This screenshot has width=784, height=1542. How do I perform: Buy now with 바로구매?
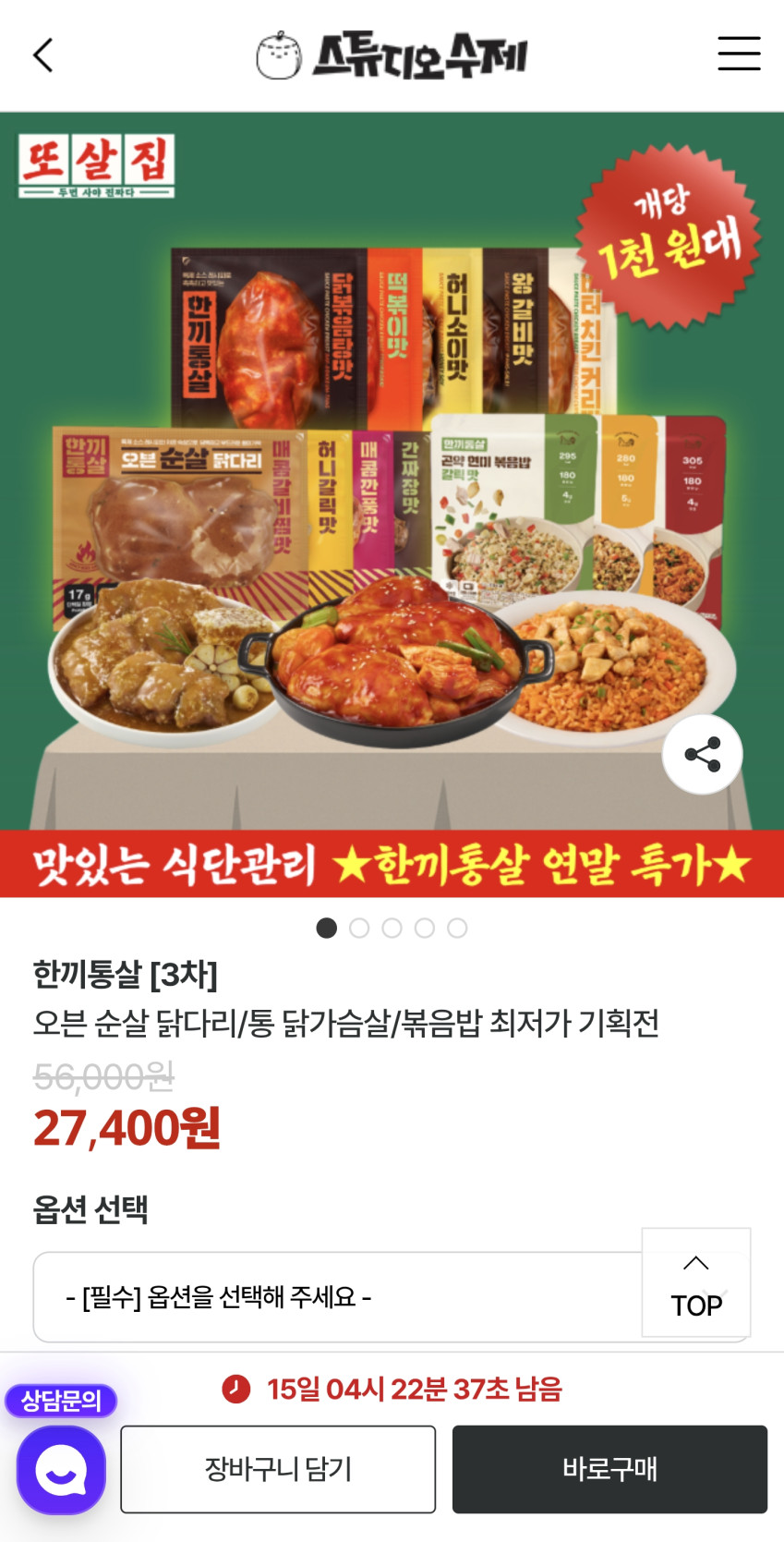609,1468
